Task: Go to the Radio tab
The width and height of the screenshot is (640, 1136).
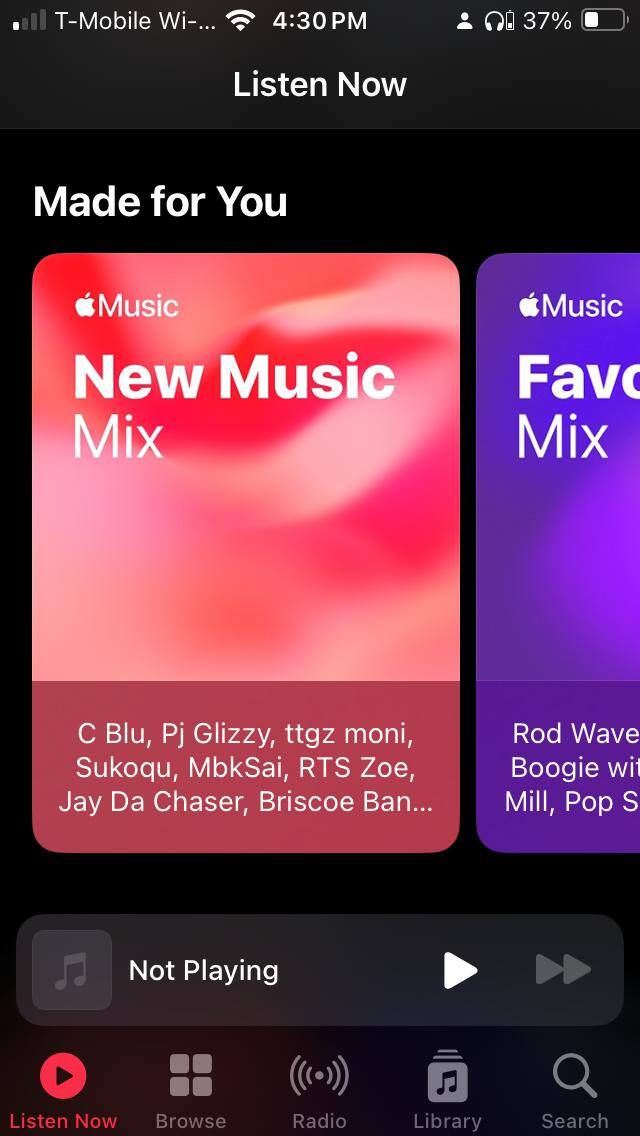Action: click(319, 1090)
